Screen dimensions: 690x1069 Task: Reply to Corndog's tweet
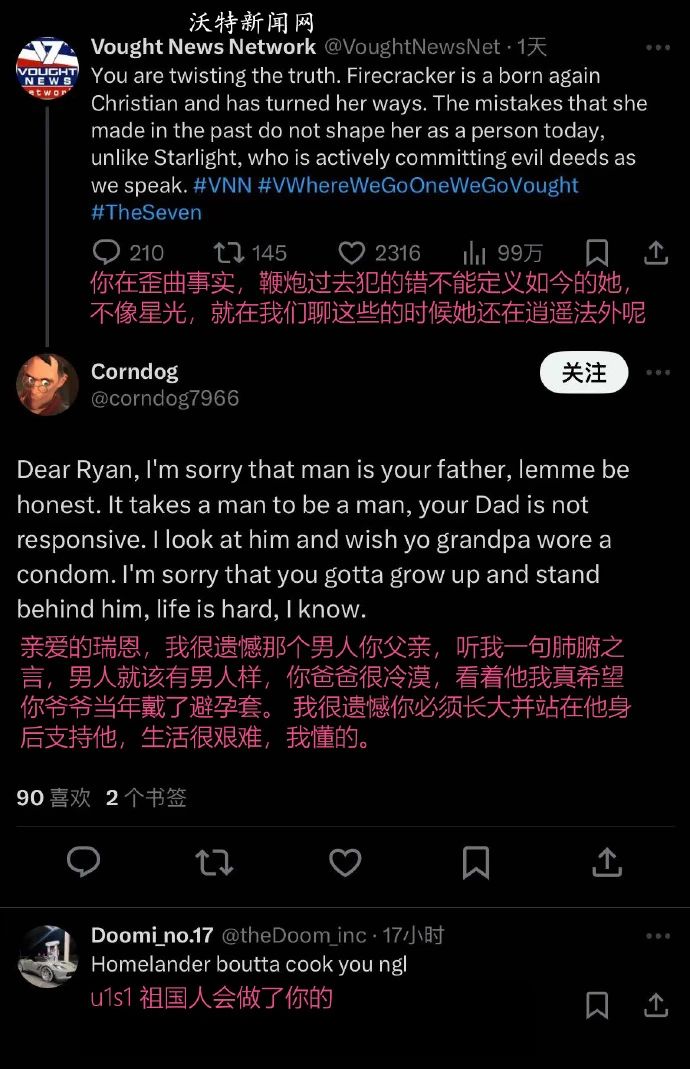tap(83, 862)
